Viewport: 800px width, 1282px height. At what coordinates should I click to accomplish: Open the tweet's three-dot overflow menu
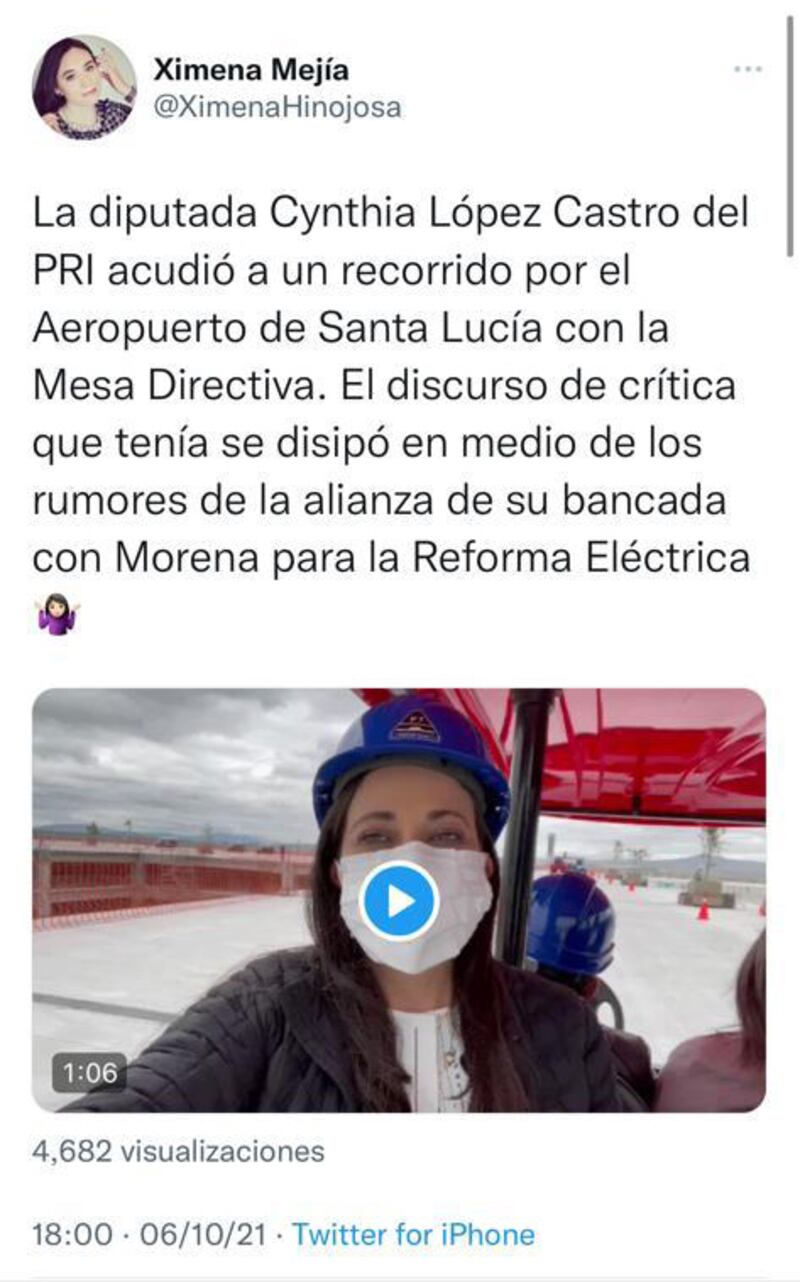748,69
